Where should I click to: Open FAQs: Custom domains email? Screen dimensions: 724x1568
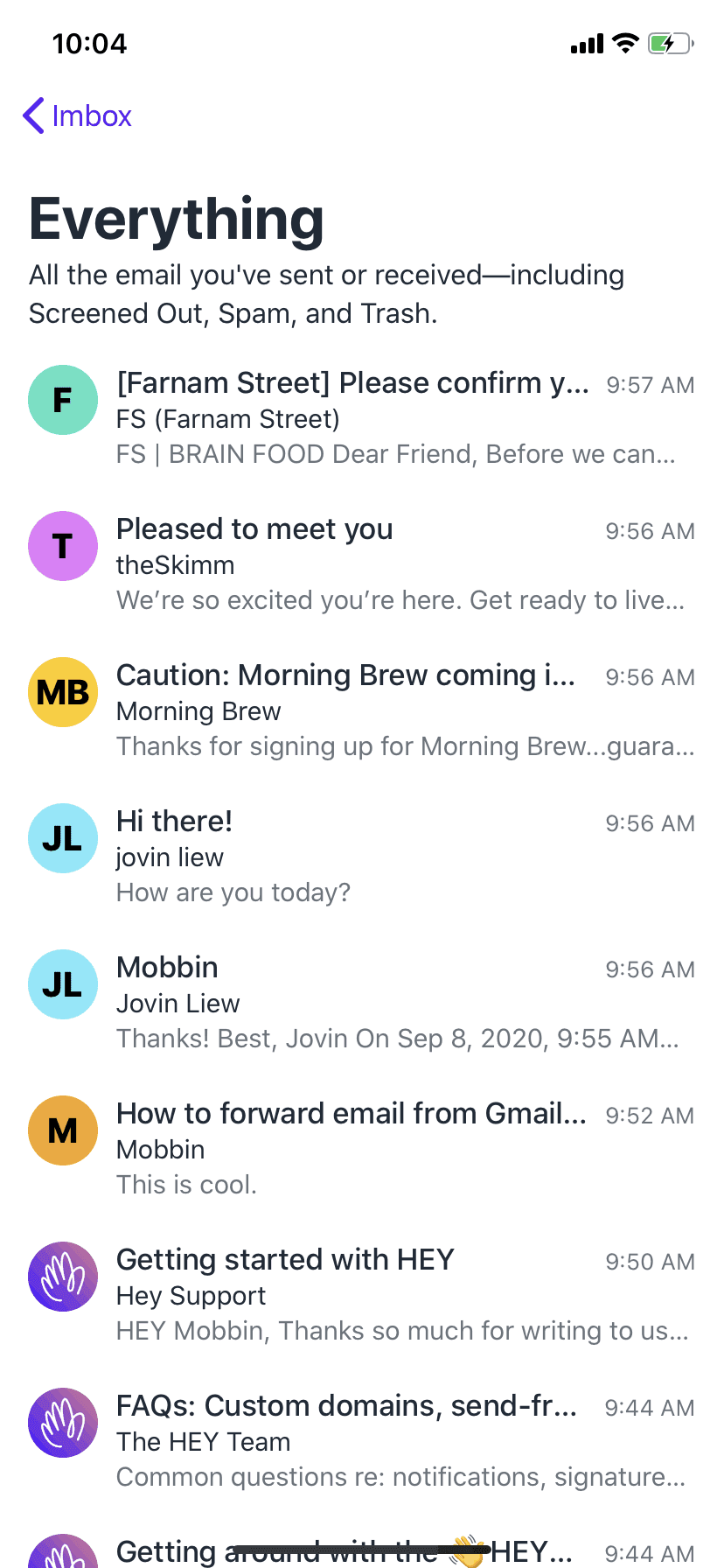pos(362,1441)
